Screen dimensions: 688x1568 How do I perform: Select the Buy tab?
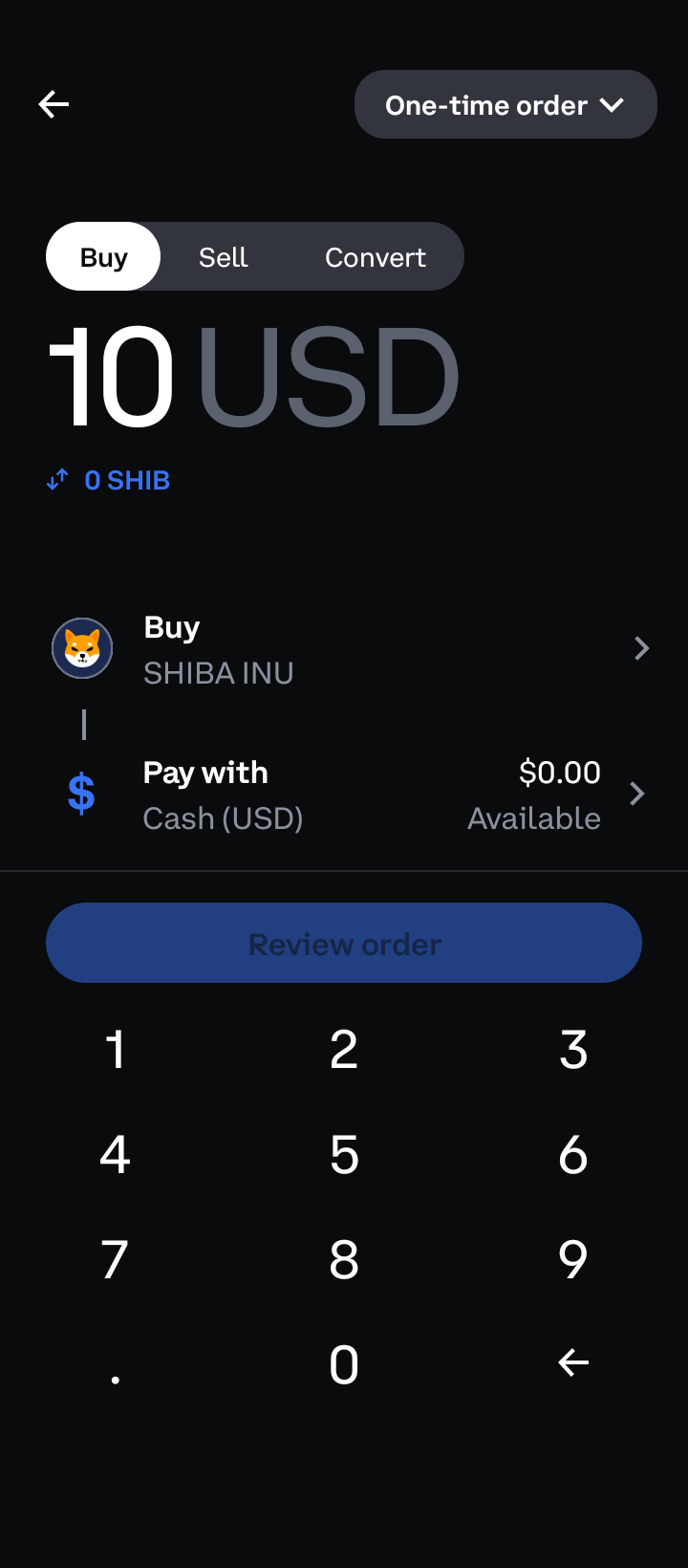pyautogui.click(x=103, y=257)
